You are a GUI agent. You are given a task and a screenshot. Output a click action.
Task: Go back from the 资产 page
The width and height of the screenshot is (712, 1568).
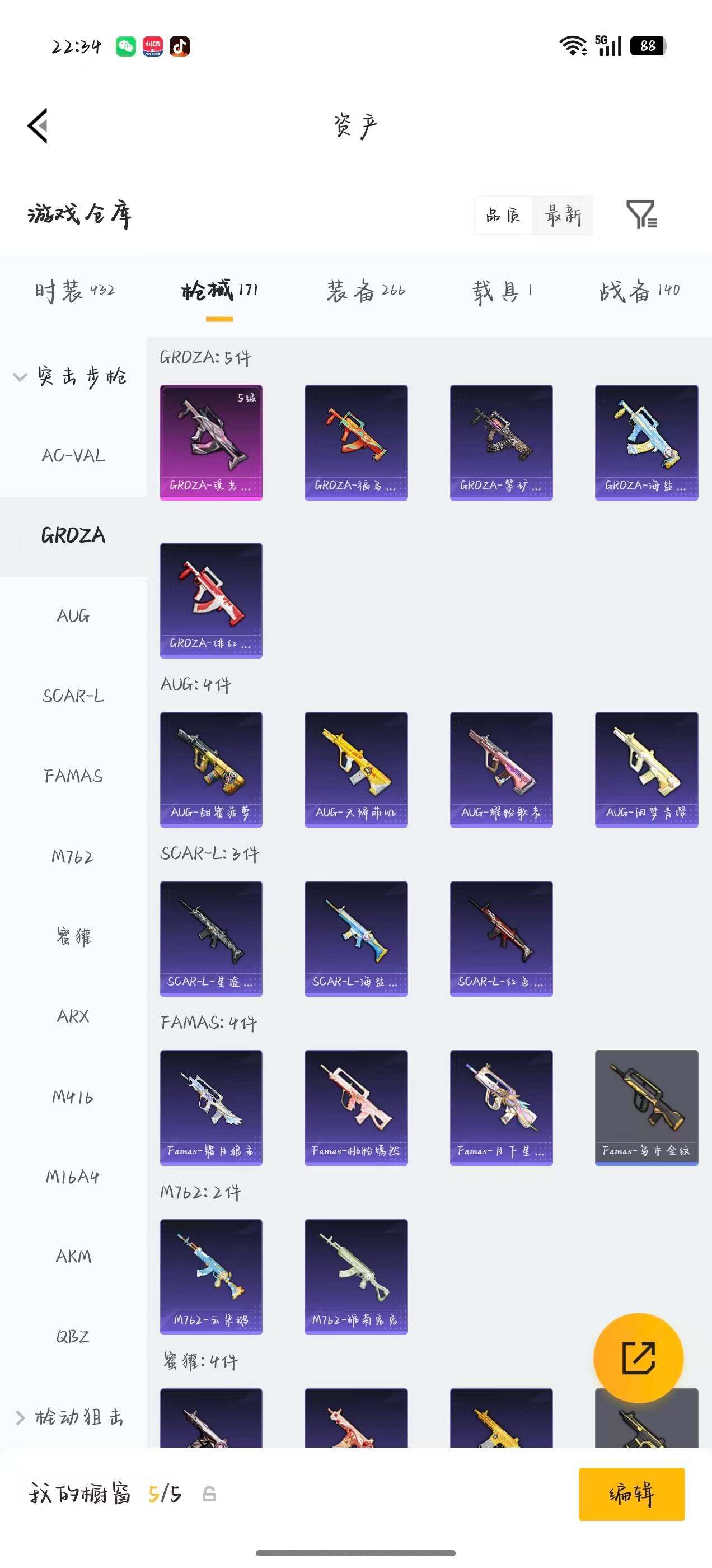pyautogui.click(x=38, y=126)
